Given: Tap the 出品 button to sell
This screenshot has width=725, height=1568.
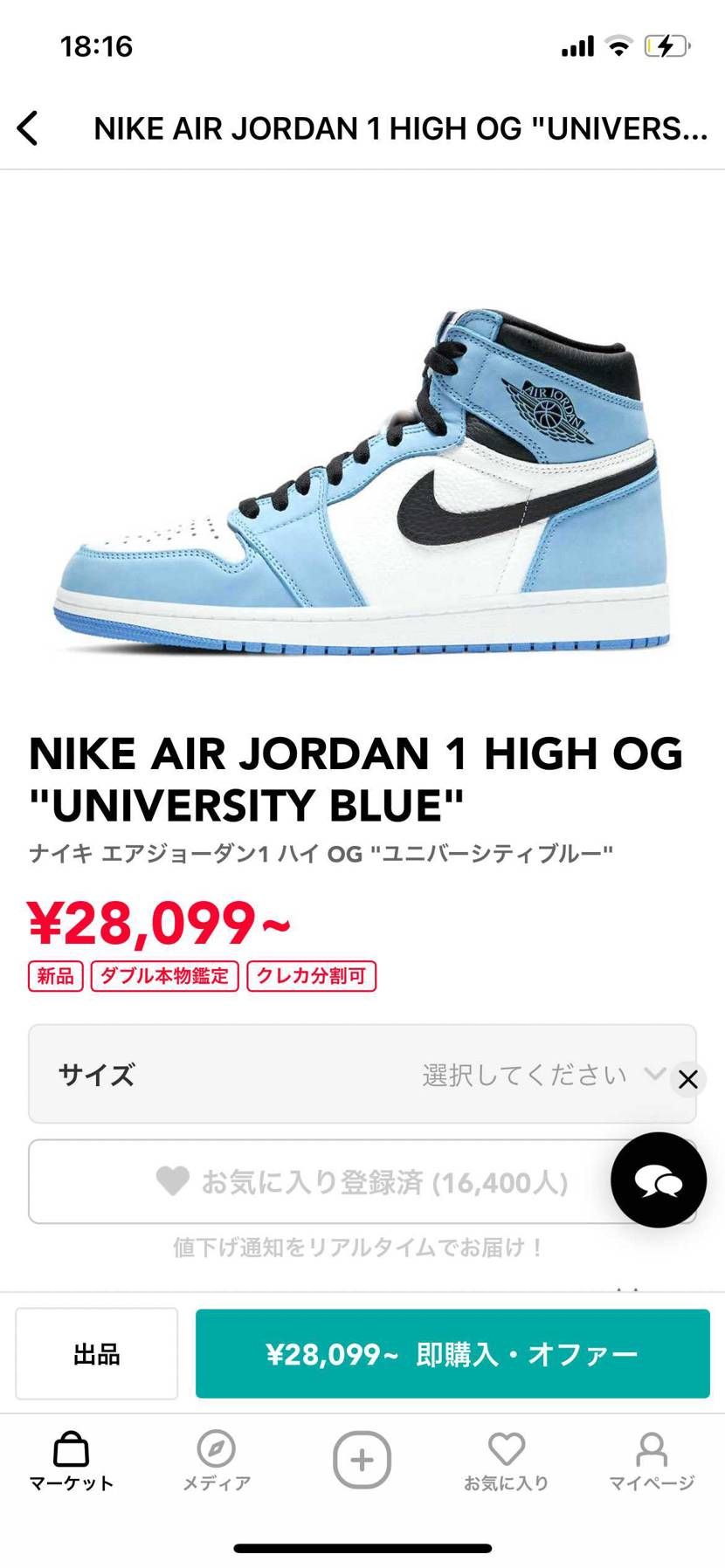Looking at the screenshot, I should [x=96, y=1352].
